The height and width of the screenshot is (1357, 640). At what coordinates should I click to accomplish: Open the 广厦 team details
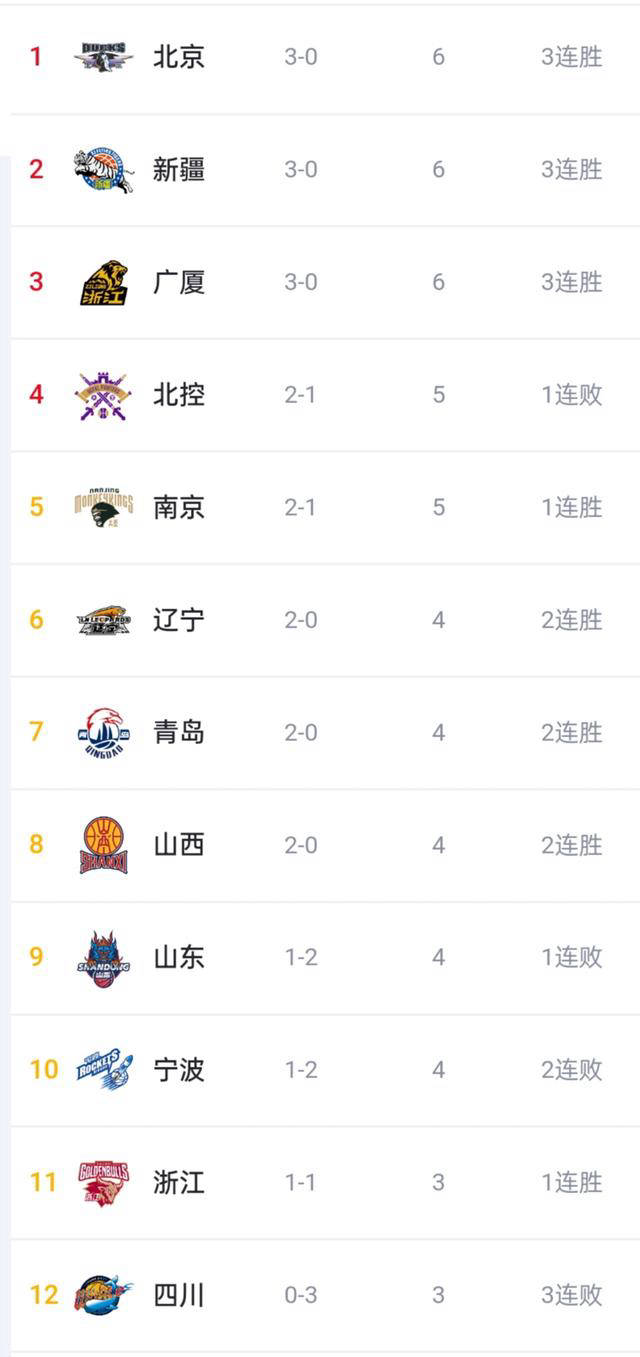179,282
